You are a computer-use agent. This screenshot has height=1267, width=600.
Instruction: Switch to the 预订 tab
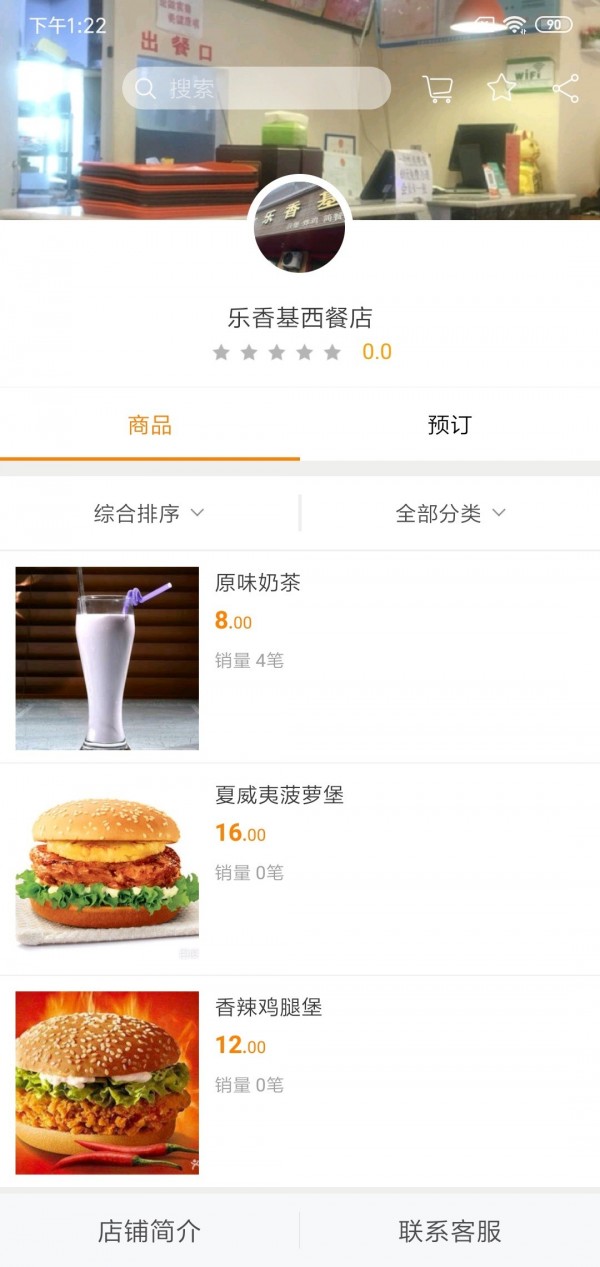click(x=449, y=425)
